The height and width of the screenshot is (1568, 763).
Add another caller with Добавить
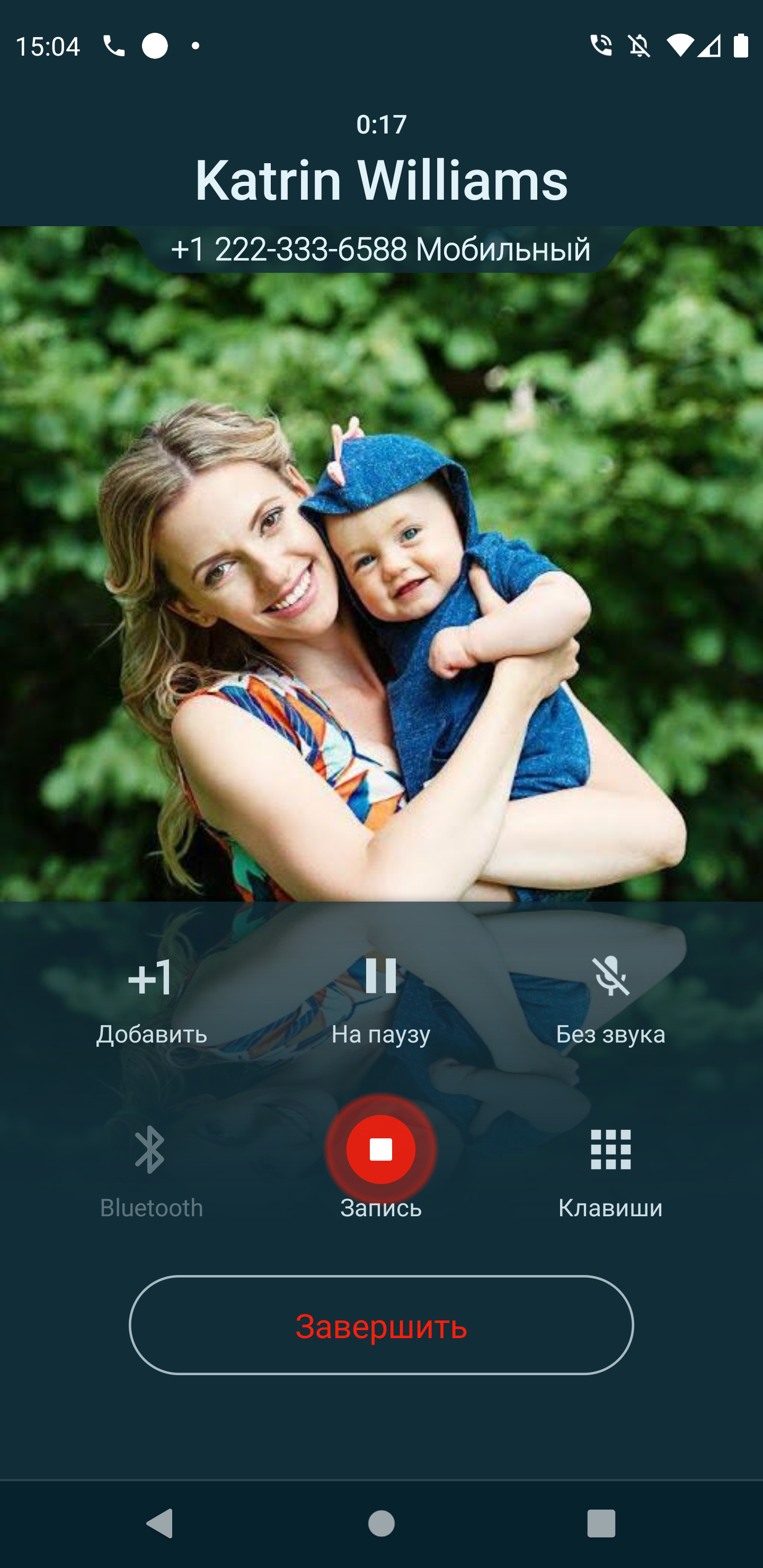coord(151,1000)
